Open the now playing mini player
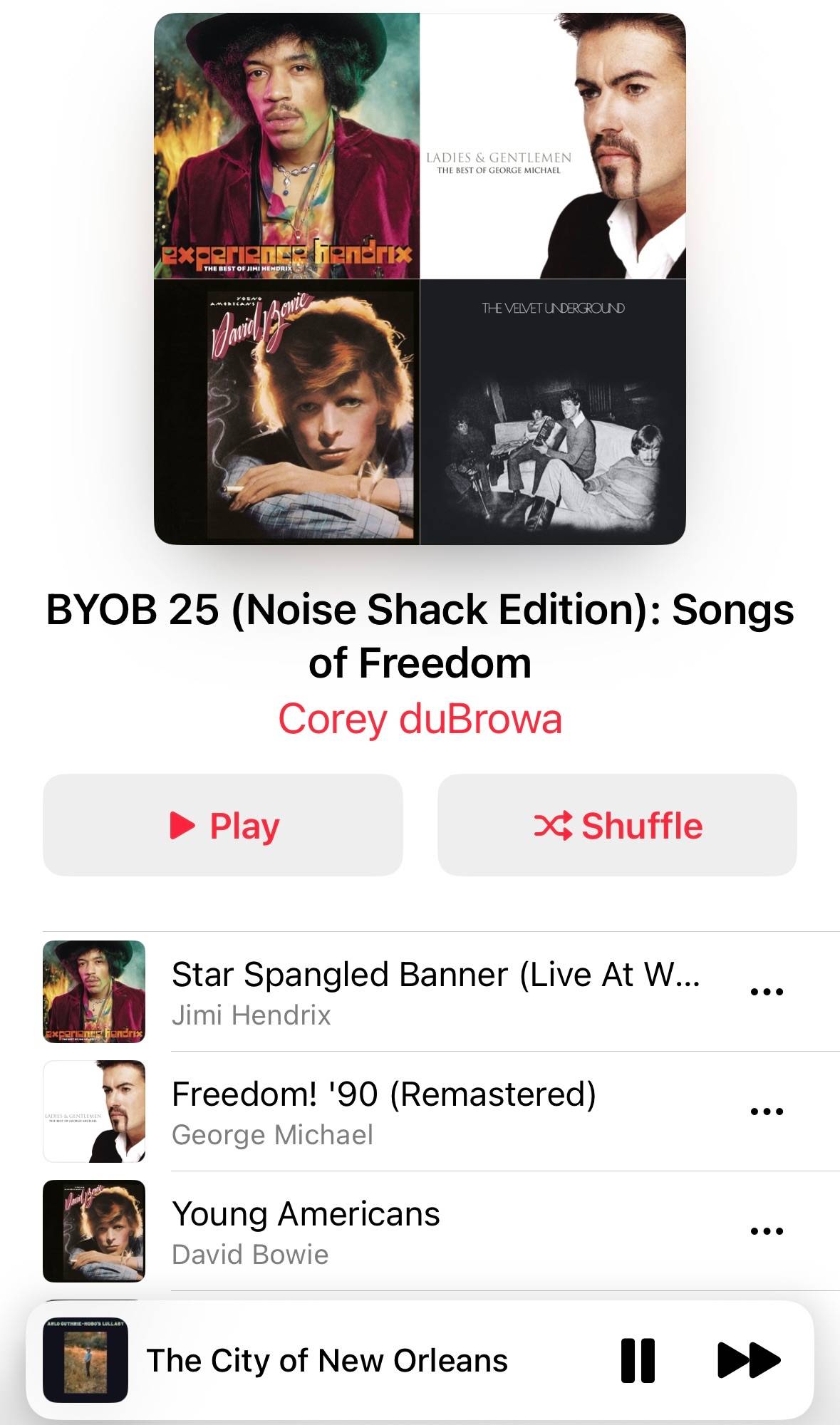This screenshot has width=840, height=1425. coord(327,1360)
